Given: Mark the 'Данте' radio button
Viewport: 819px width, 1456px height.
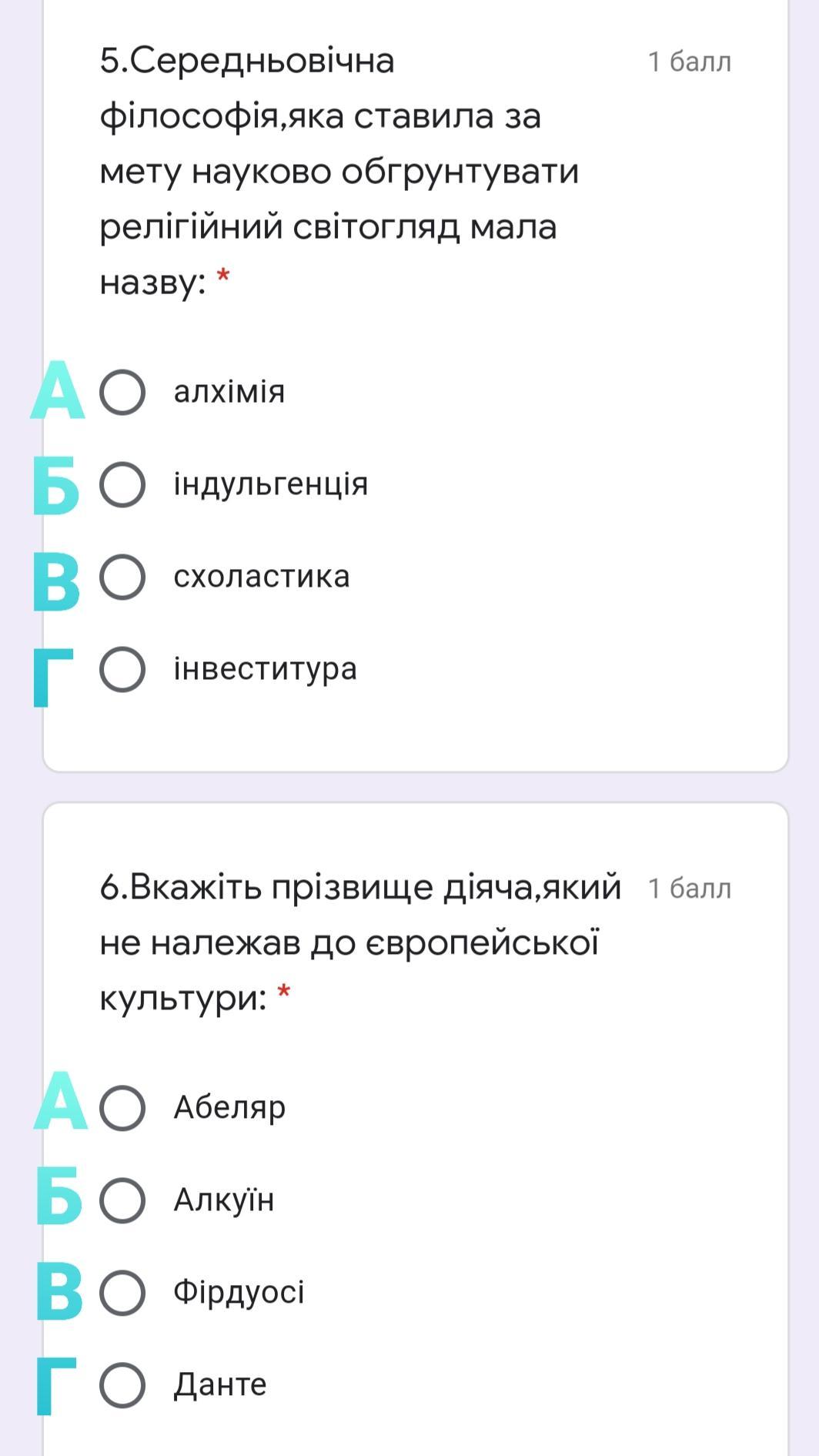Looking at the screenshot, I should coord(122,1385).
